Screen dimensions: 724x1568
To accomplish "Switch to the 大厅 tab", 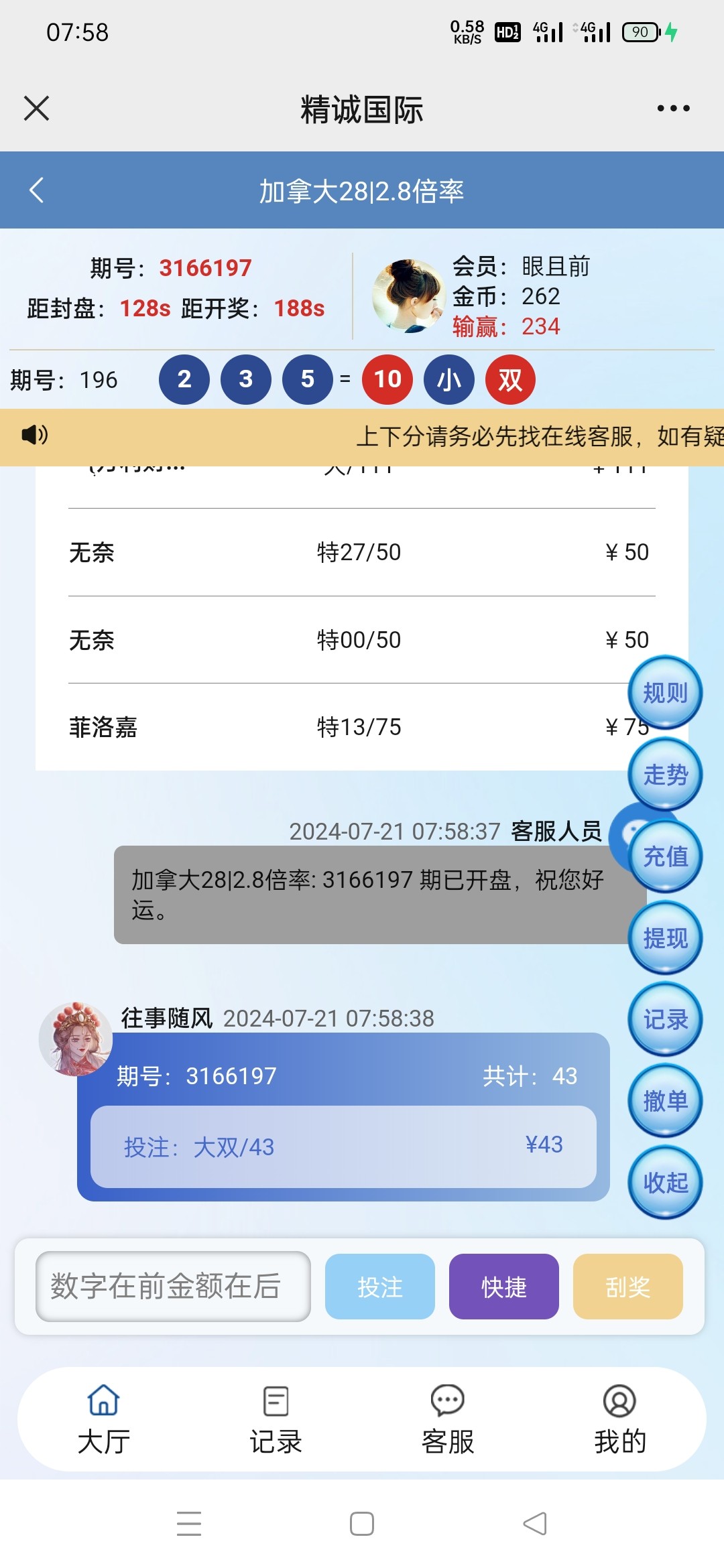I will [103, 1419].
